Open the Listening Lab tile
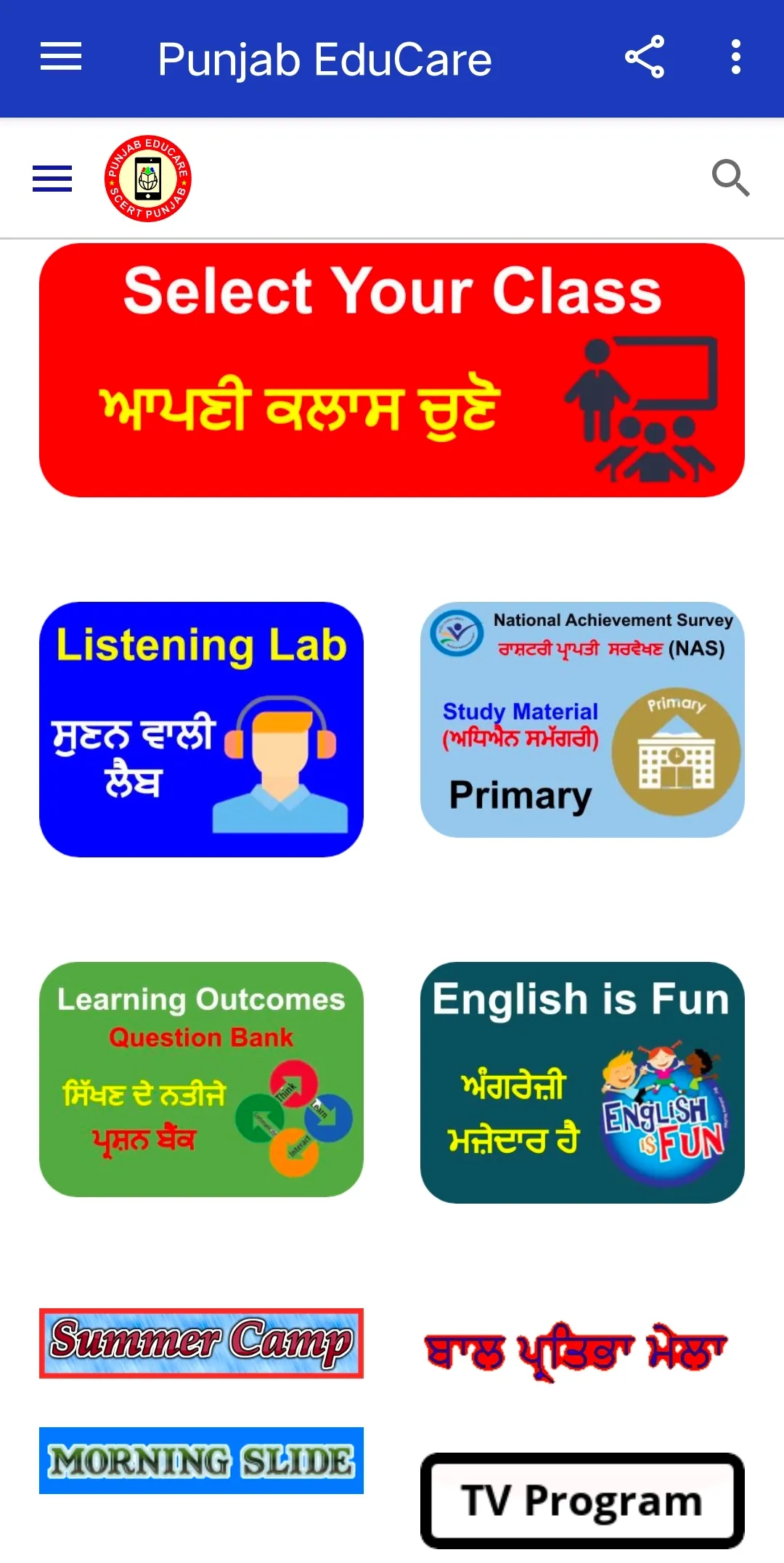Image resolution: width=784 pixels, height=1563 pixels. point(201,729)
